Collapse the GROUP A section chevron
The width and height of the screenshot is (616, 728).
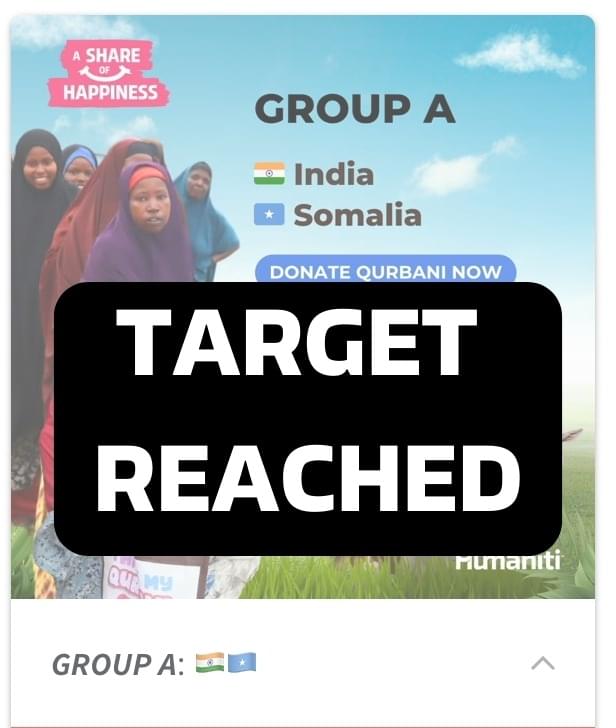(x=542, y=663)
